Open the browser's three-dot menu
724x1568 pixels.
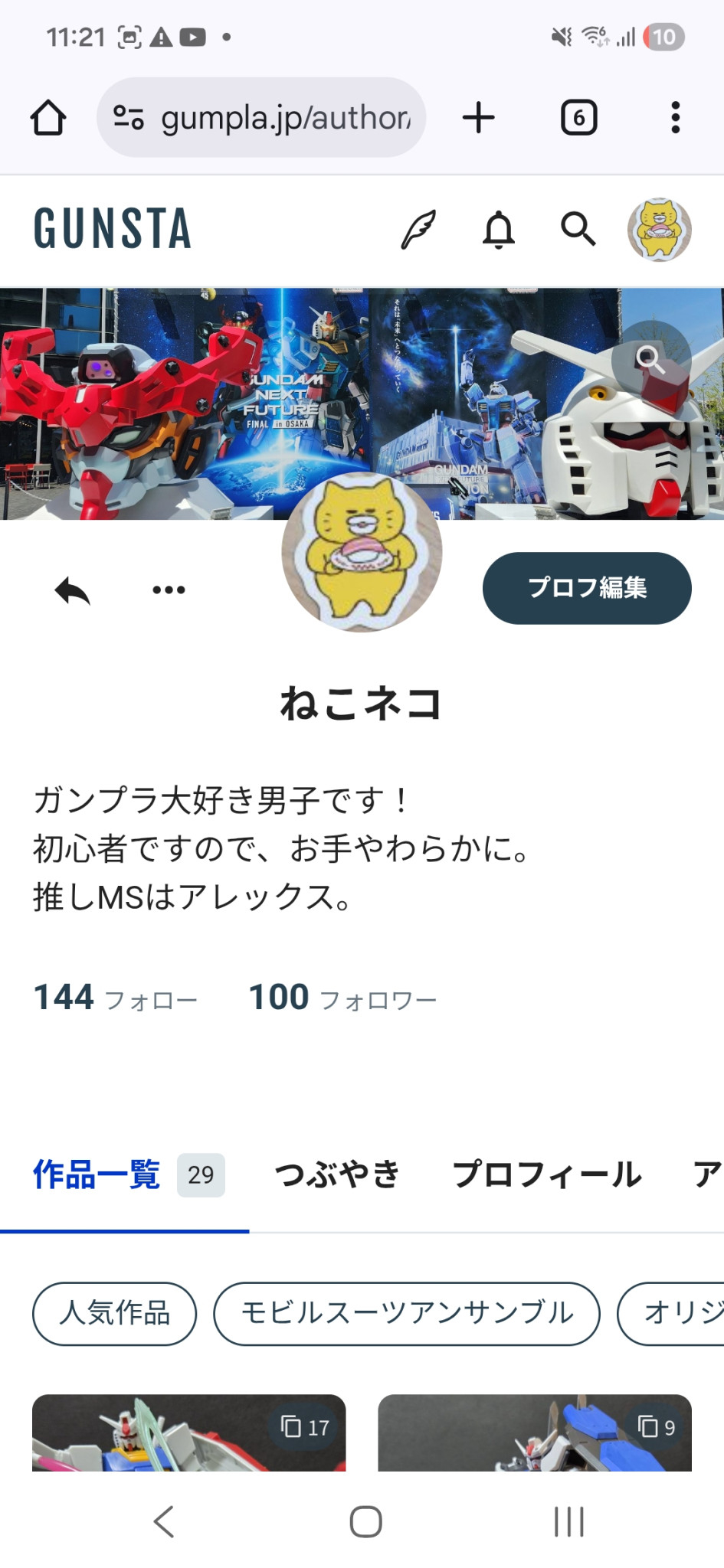[675, 118]
